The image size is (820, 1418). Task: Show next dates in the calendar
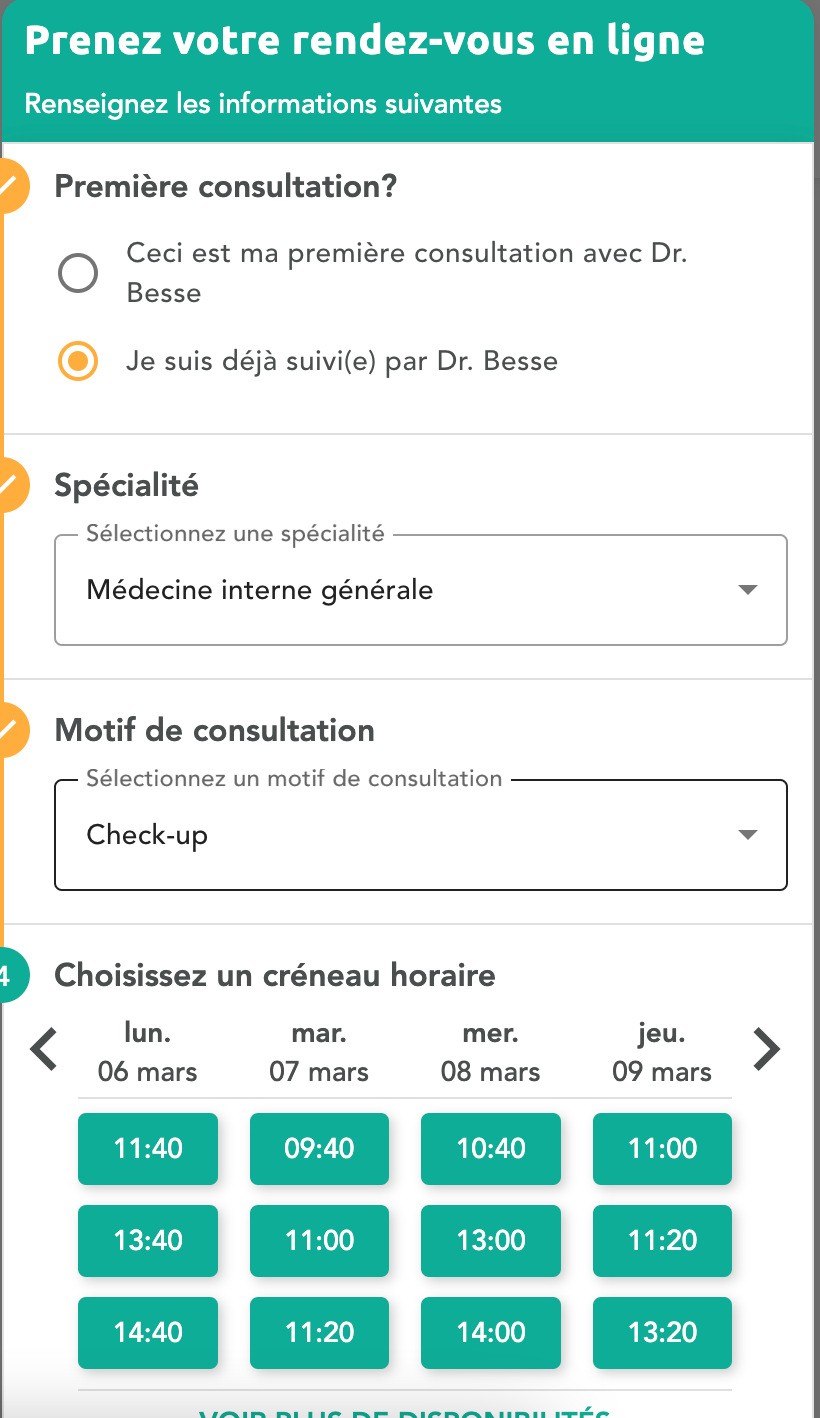coord(766,1050)
